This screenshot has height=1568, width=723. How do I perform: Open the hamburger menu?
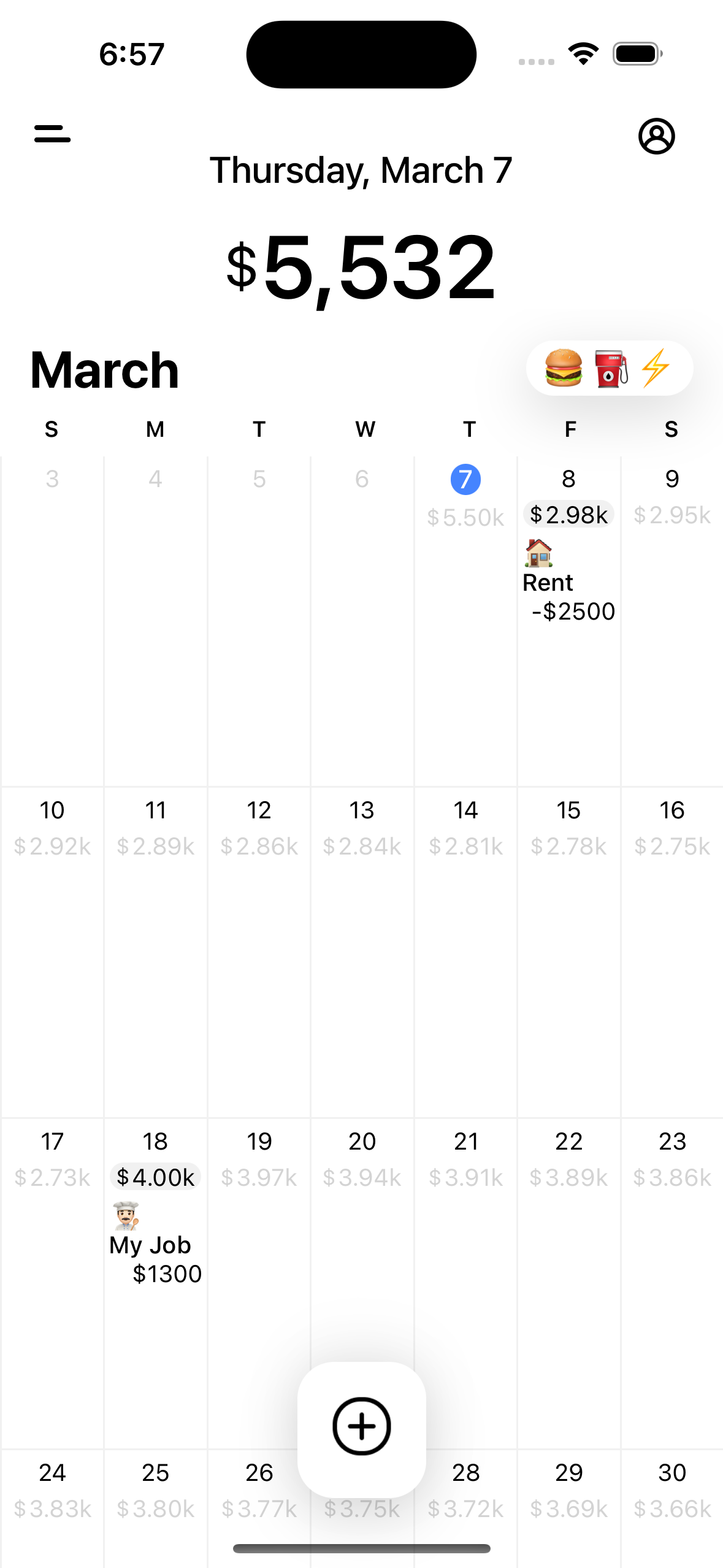point(53,134)
